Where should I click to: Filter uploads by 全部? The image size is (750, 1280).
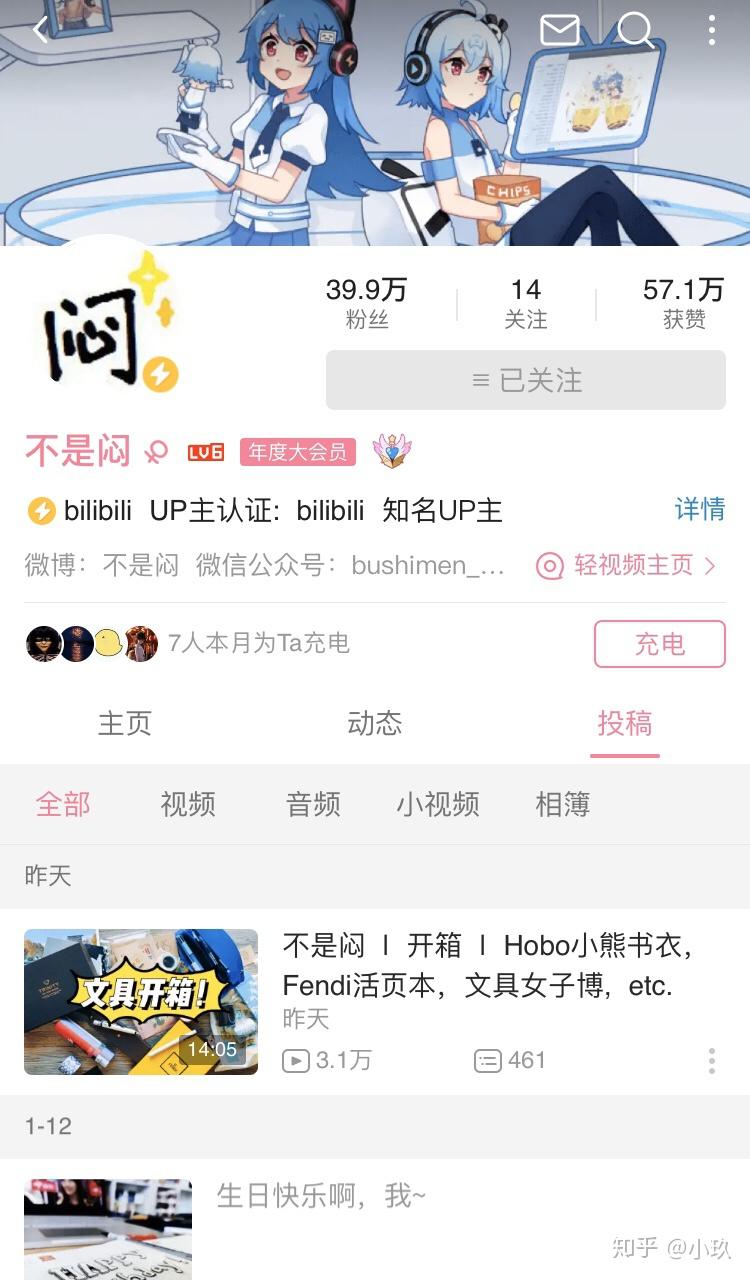pos(63,804)
